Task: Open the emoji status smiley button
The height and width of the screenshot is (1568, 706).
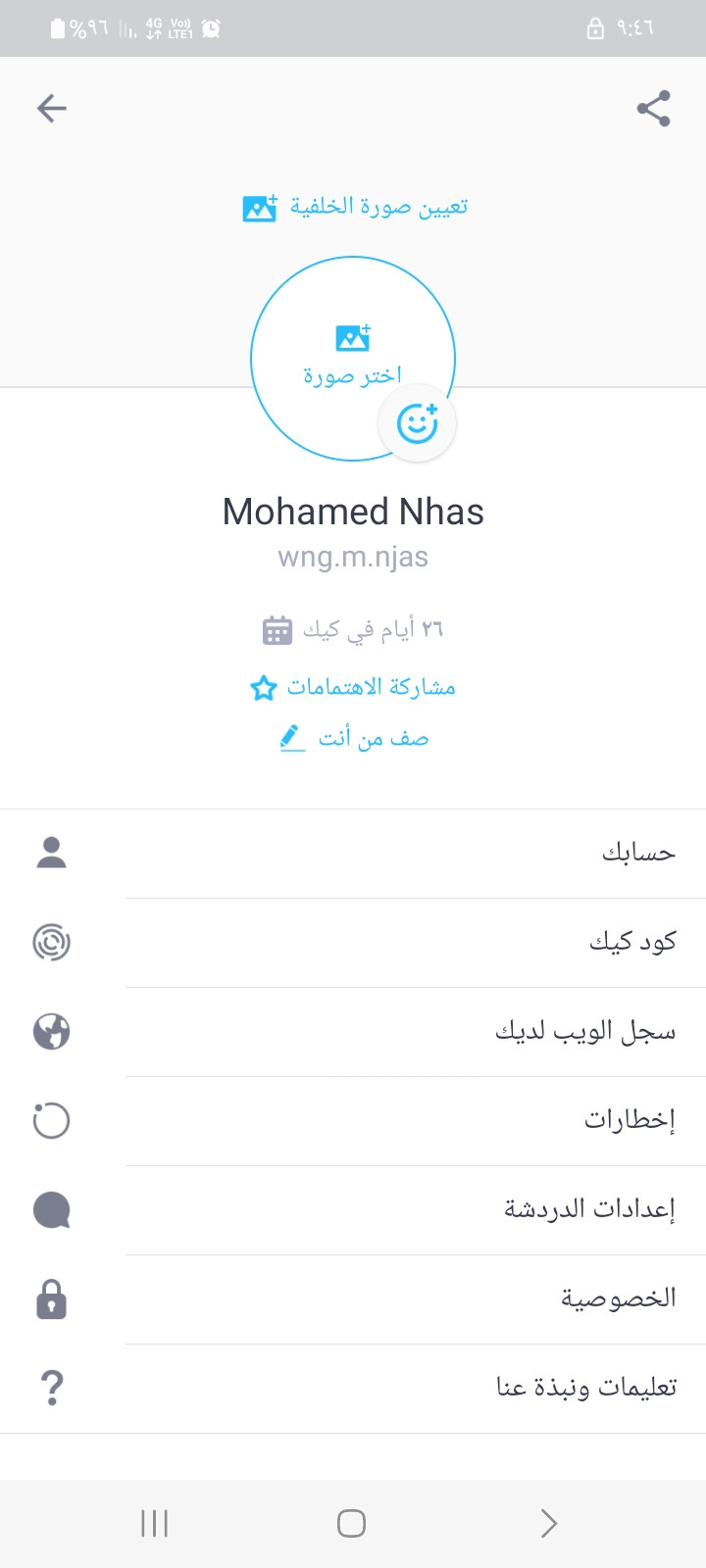Action: pos(418,423)
